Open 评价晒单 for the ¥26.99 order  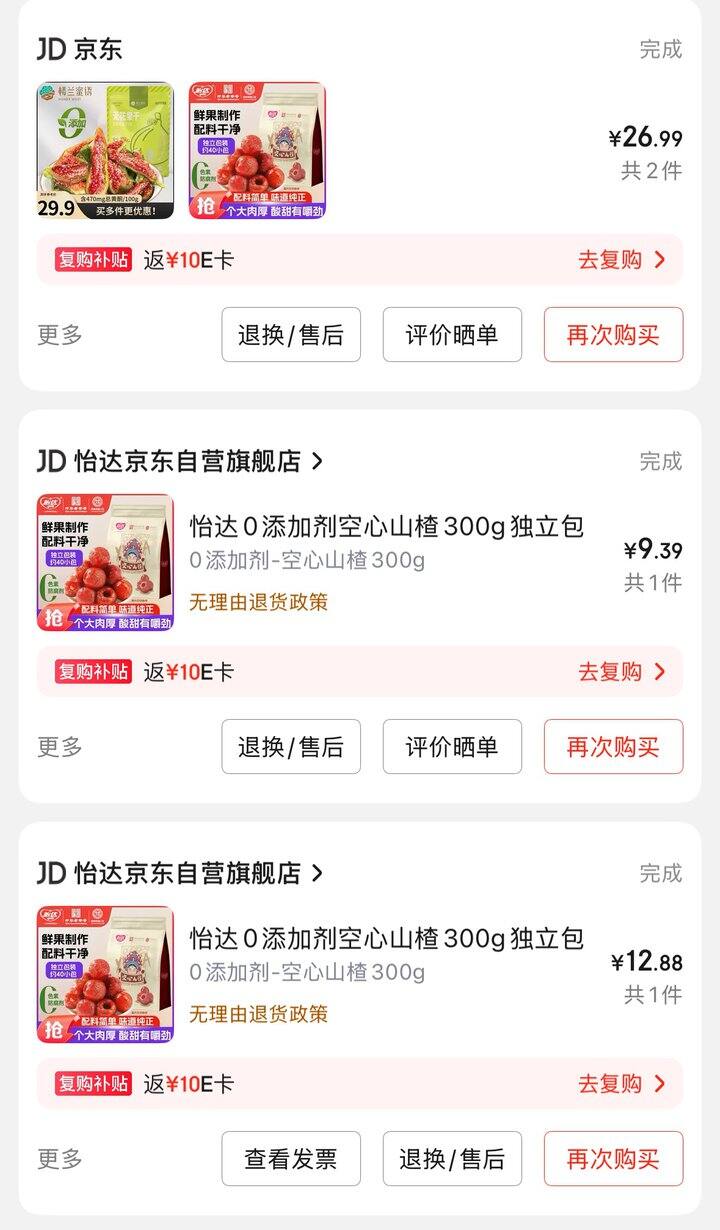[x=452, y=335]
